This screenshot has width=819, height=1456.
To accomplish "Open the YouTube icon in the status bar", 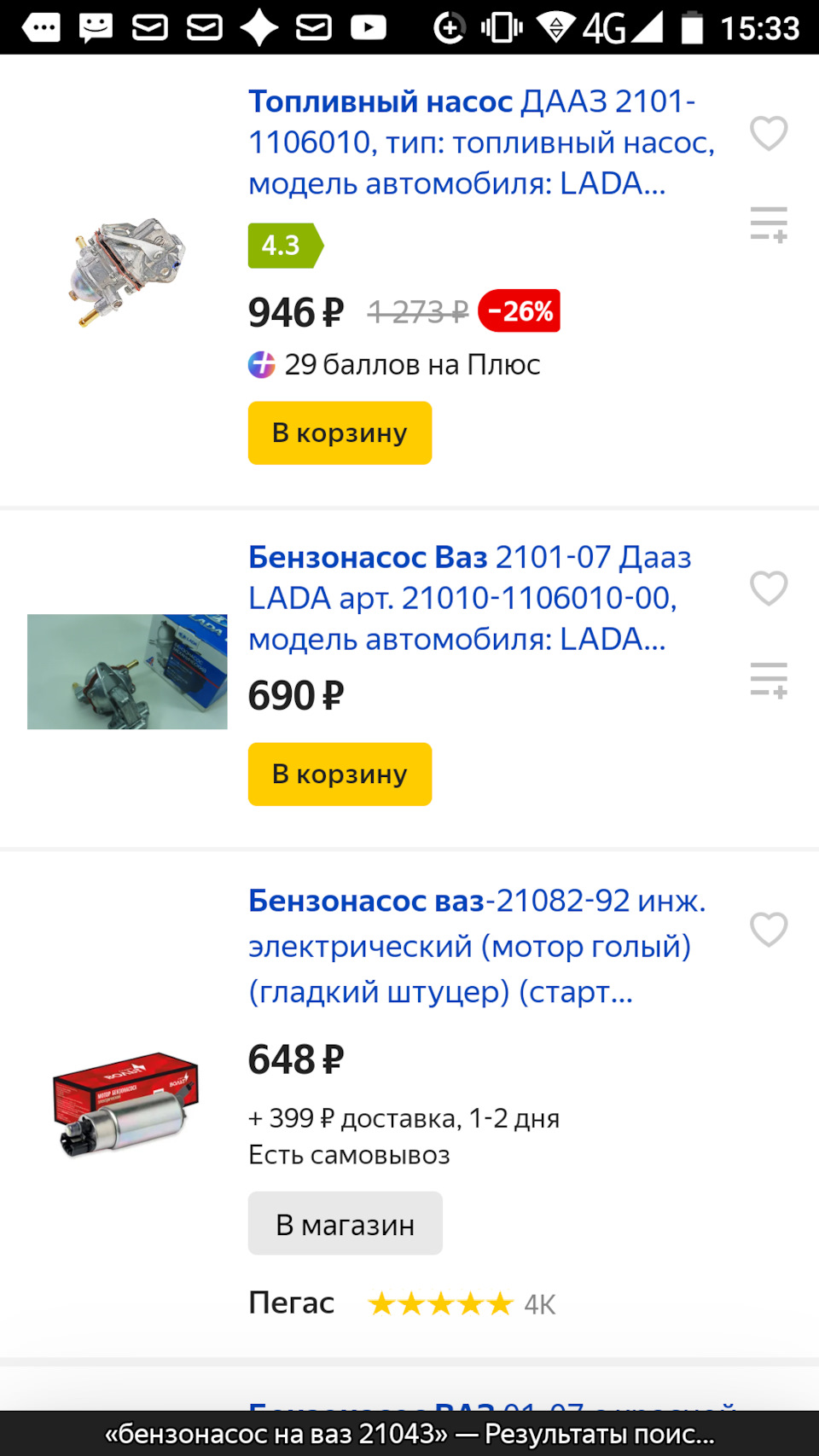I will [x=367, y=26].
